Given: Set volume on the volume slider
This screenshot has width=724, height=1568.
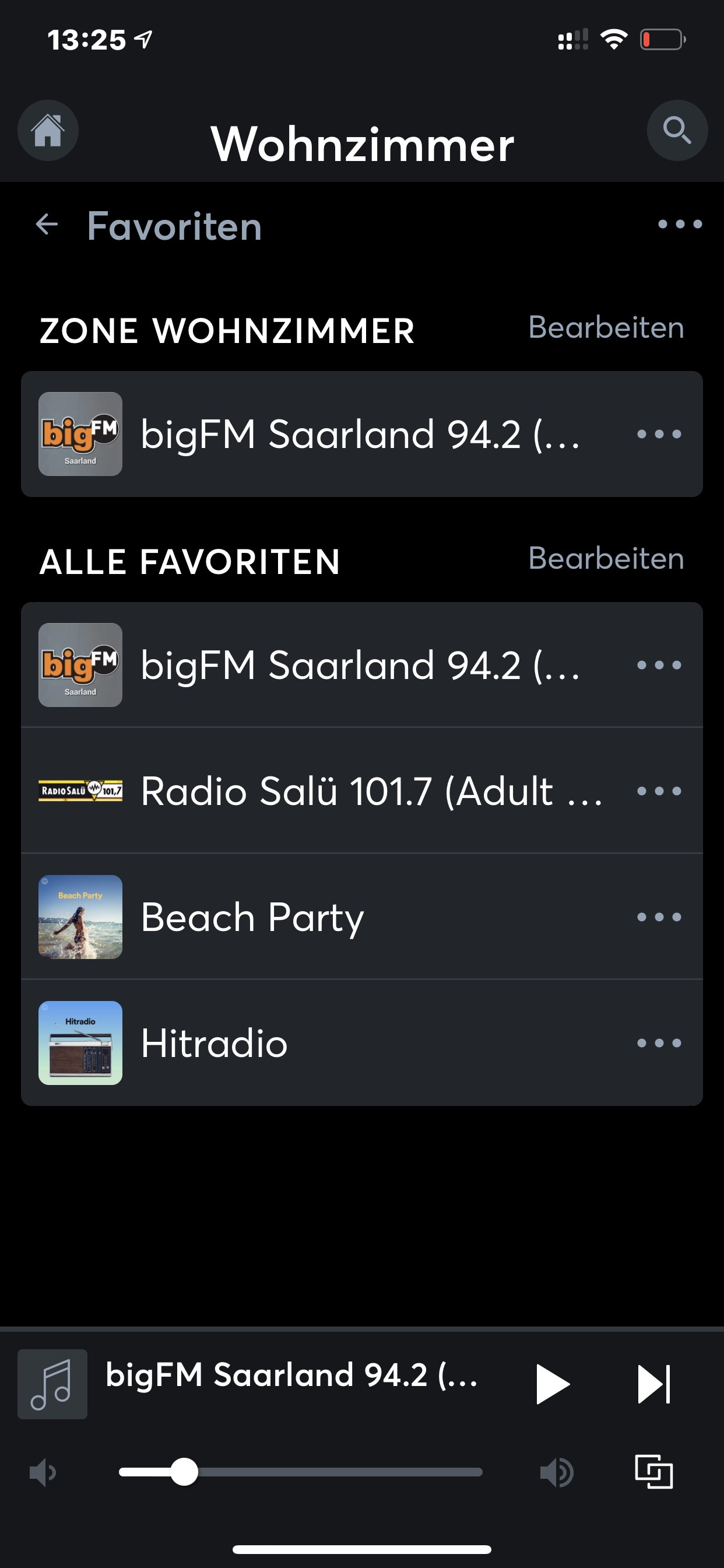Looking at the screenshot, I should 301,1472.
